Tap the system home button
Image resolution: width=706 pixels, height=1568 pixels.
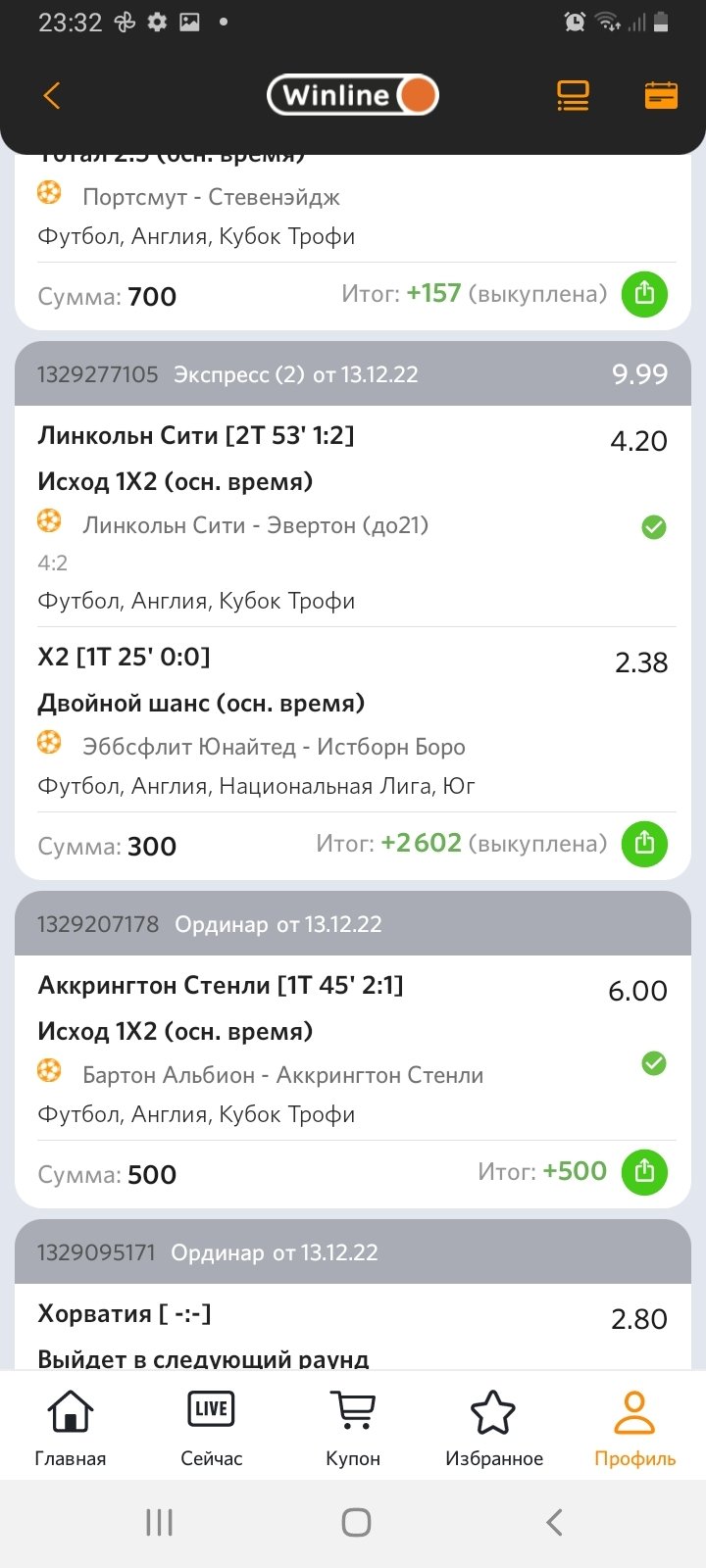[x=356, y=1522]
